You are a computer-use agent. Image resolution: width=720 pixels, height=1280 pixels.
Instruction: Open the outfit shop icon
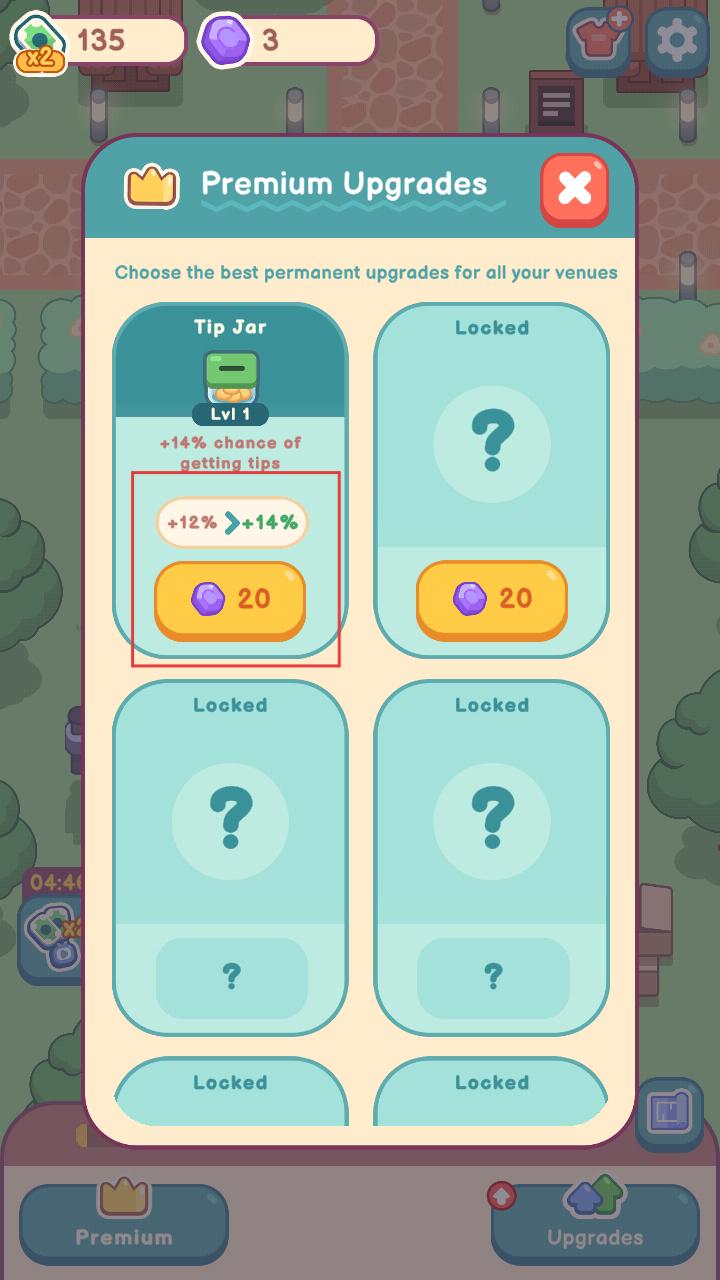tap(599, 41)
